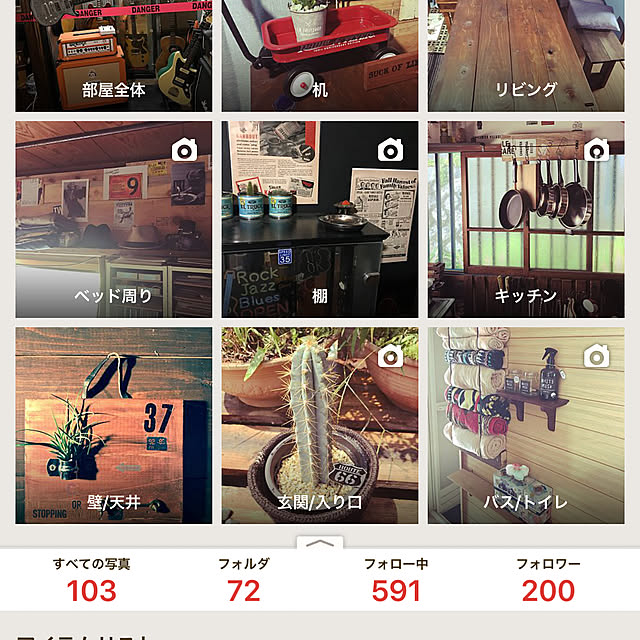
Task: Open the 壁/天井 photo tile
Action: point(113,425)
